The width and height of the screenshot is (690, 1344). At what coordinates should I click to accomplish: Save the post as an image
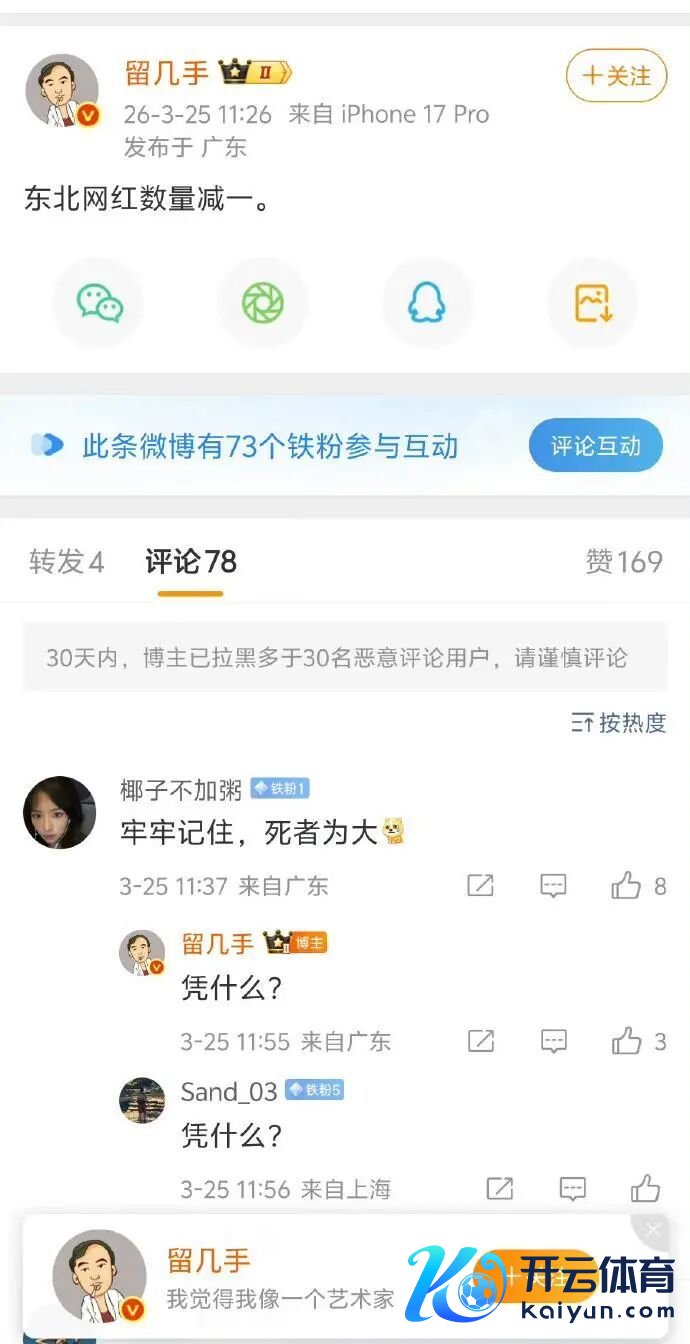click(x=592, y=303)
